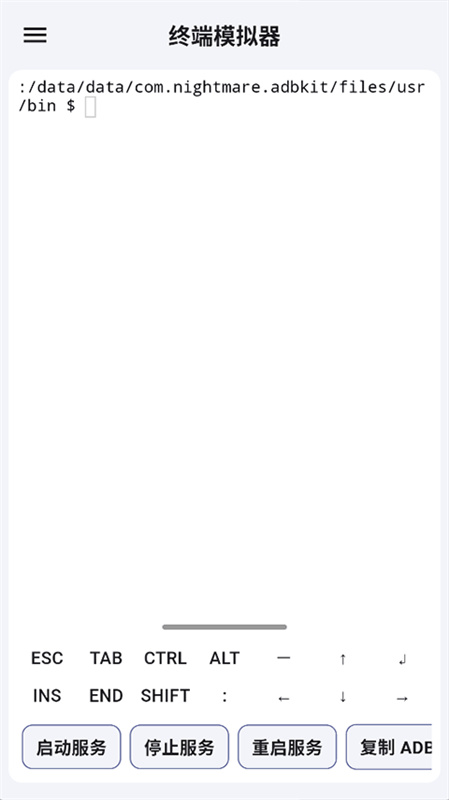Viewport: 449px width, 800px height.
Task: Tap the TAB key
Action: point(106,658)
